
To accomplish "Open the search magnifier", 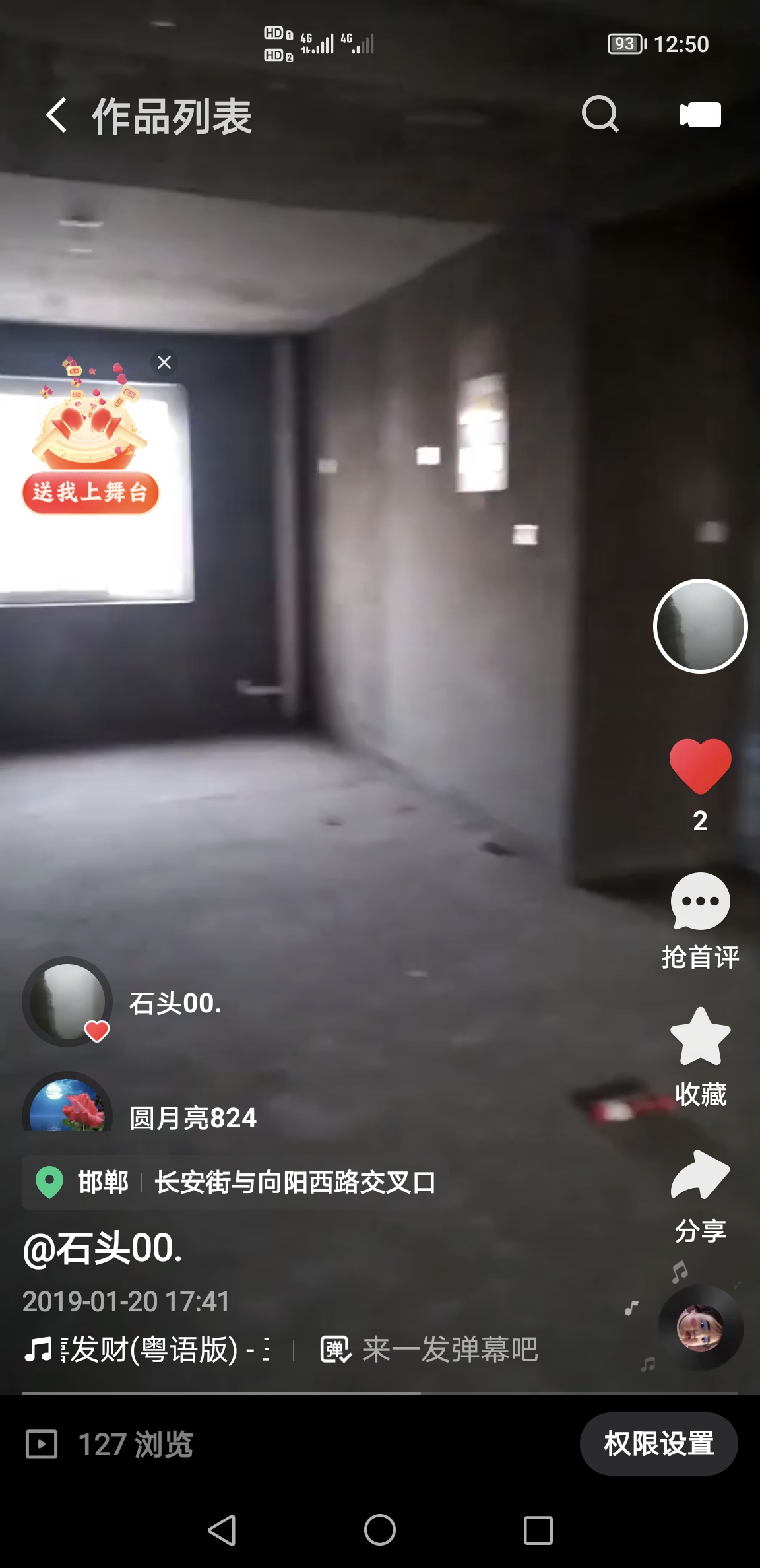I will pos(600,114).
